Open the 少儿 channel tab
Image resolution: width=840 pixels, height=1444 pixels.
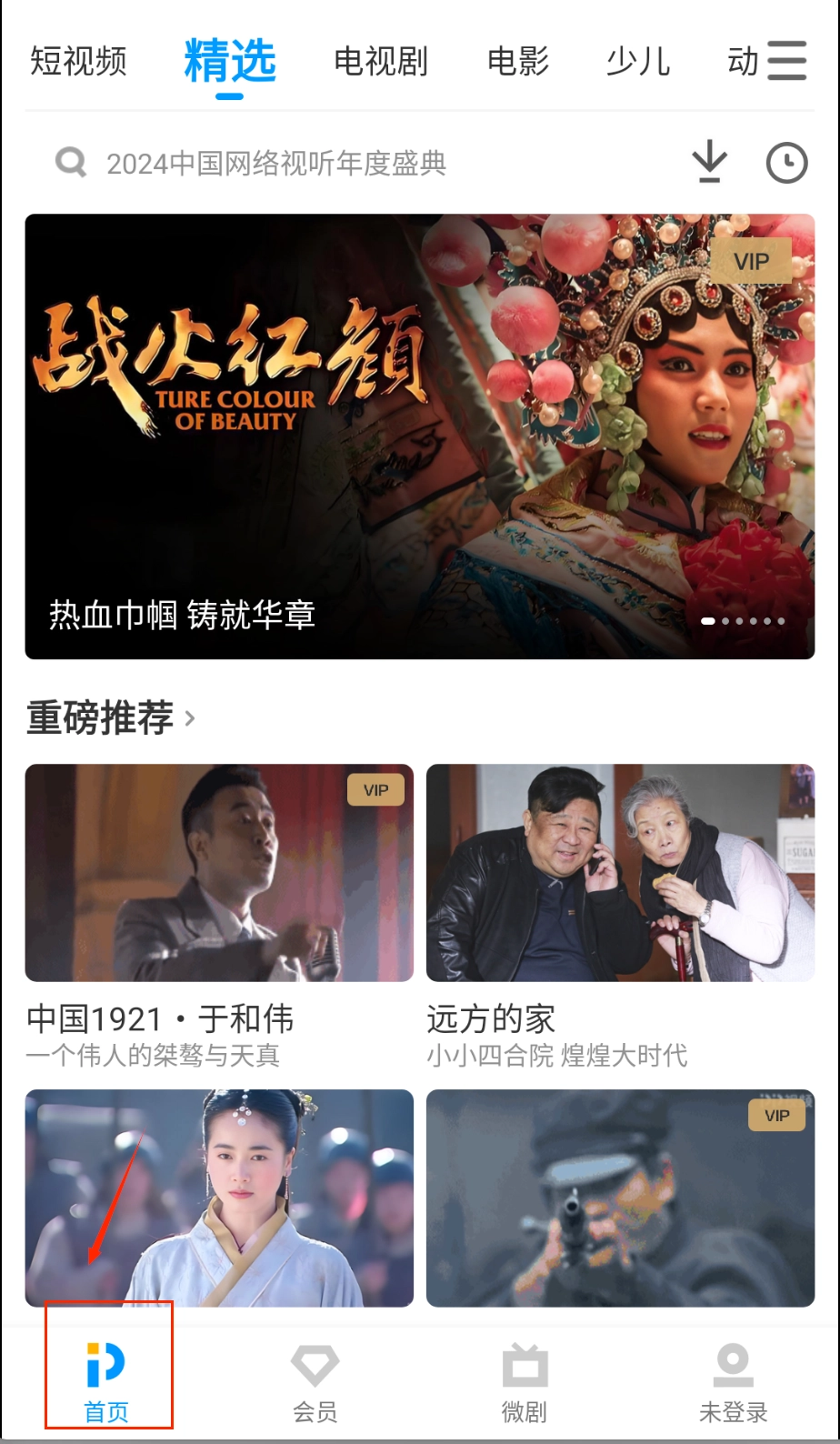coord(638,62)
